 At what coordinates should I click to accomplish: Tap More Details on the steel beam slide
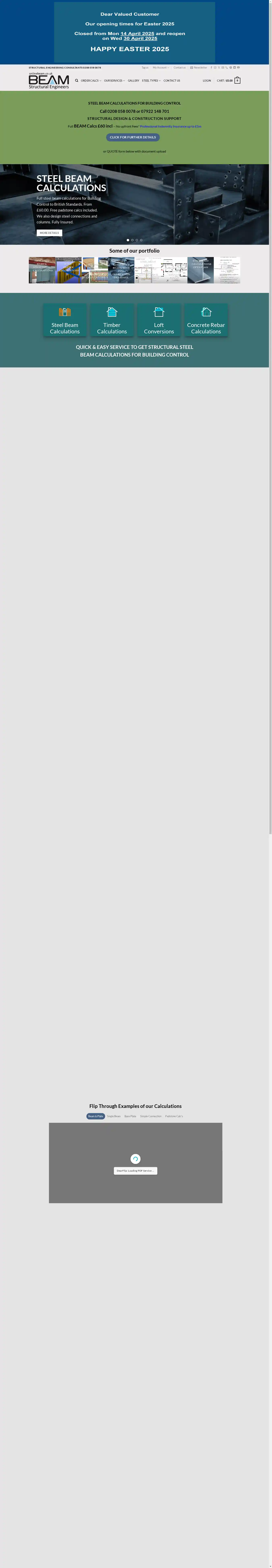click(x=49, y=232)
